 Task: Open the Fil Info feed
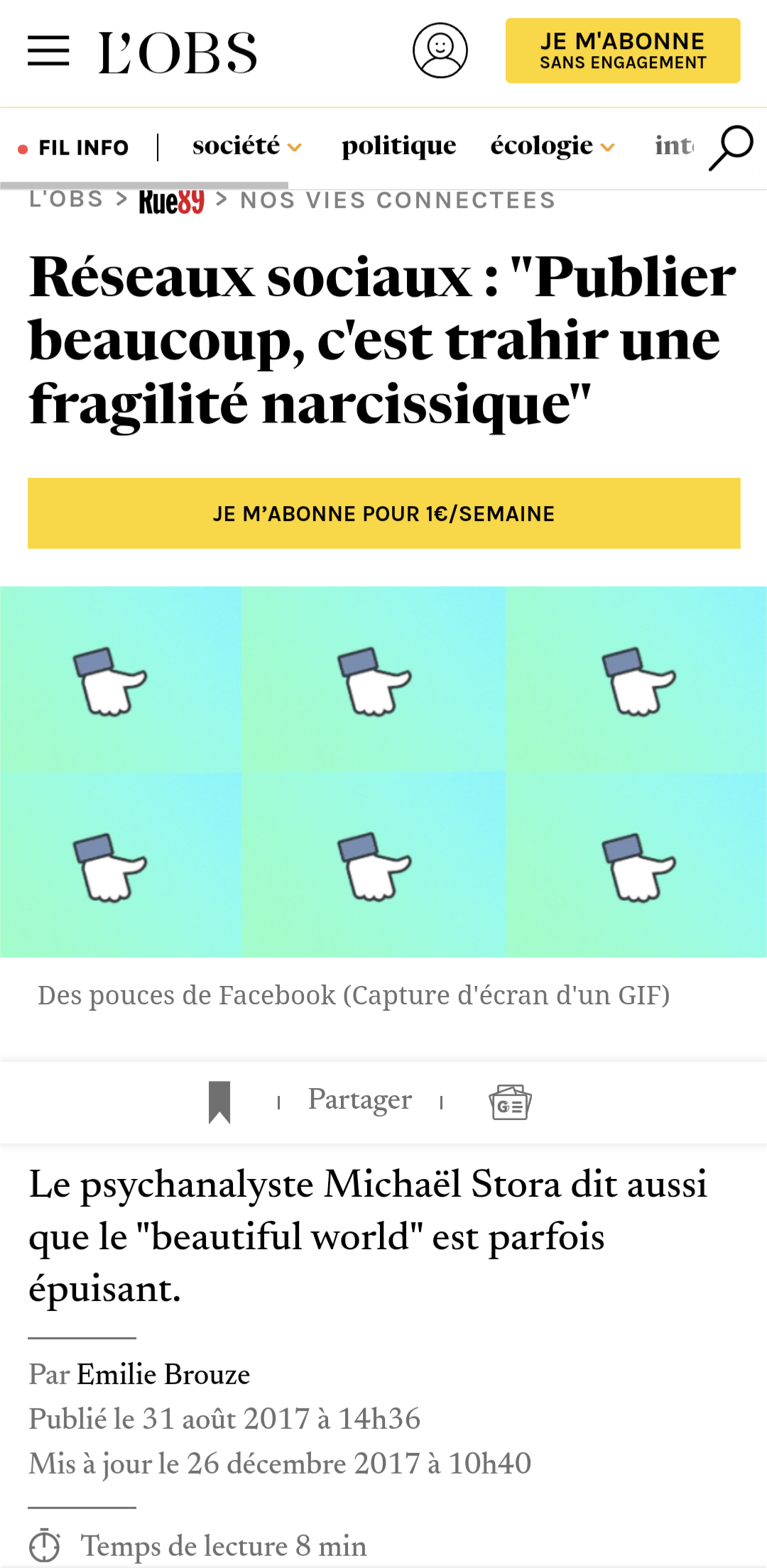tap(74, 148)
